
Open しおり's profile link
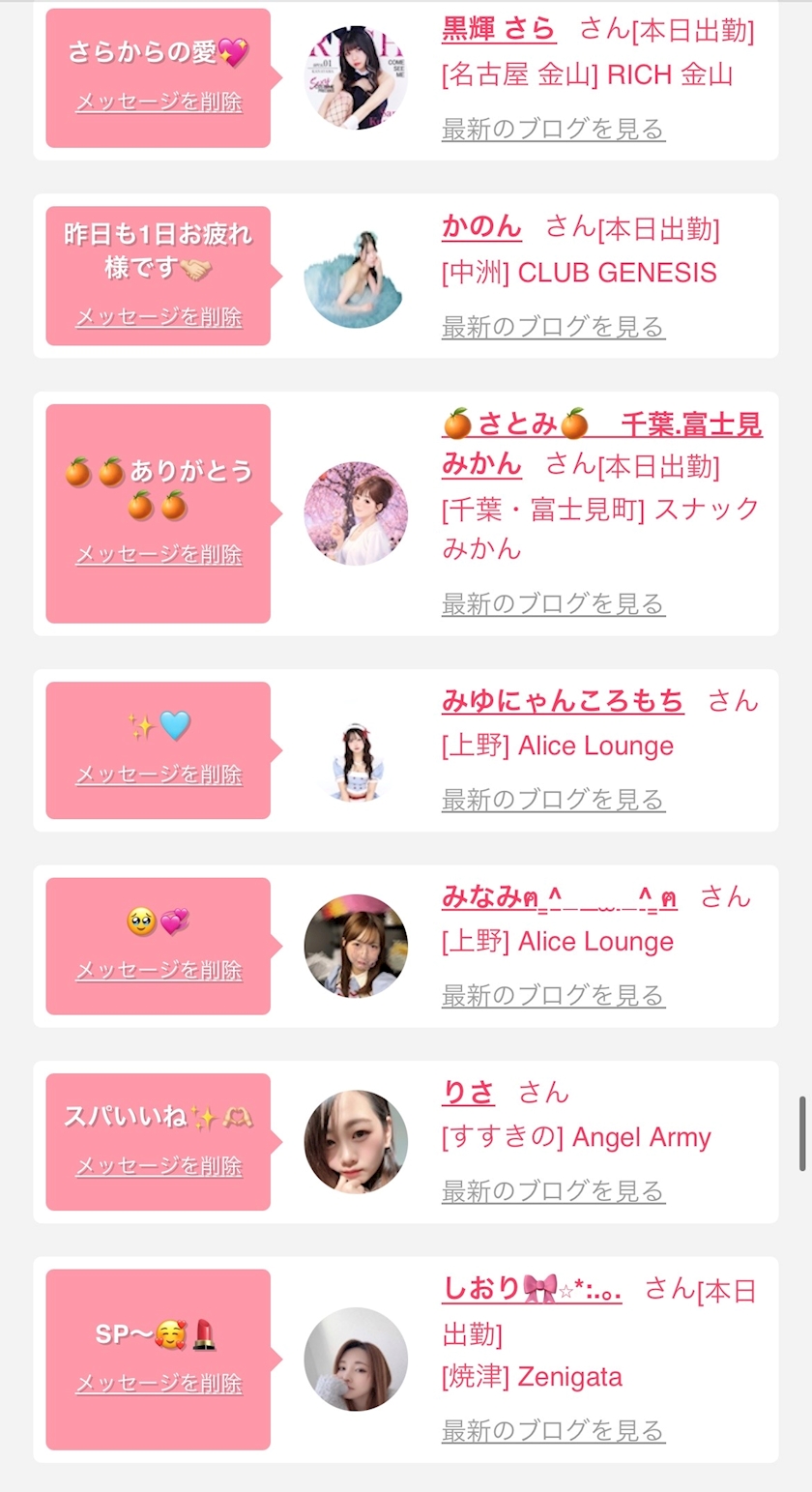pos(531,1289)
